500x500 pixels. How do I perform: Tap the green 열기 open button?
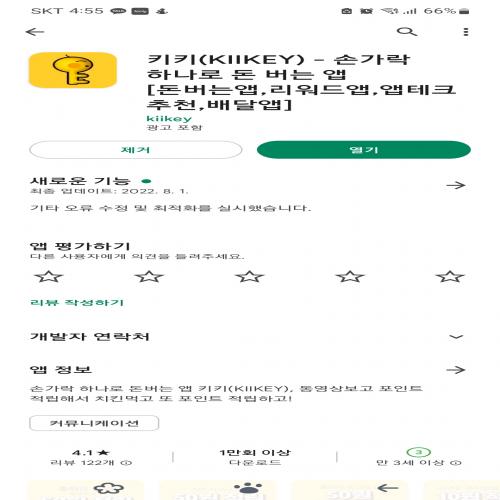point(364,150)
